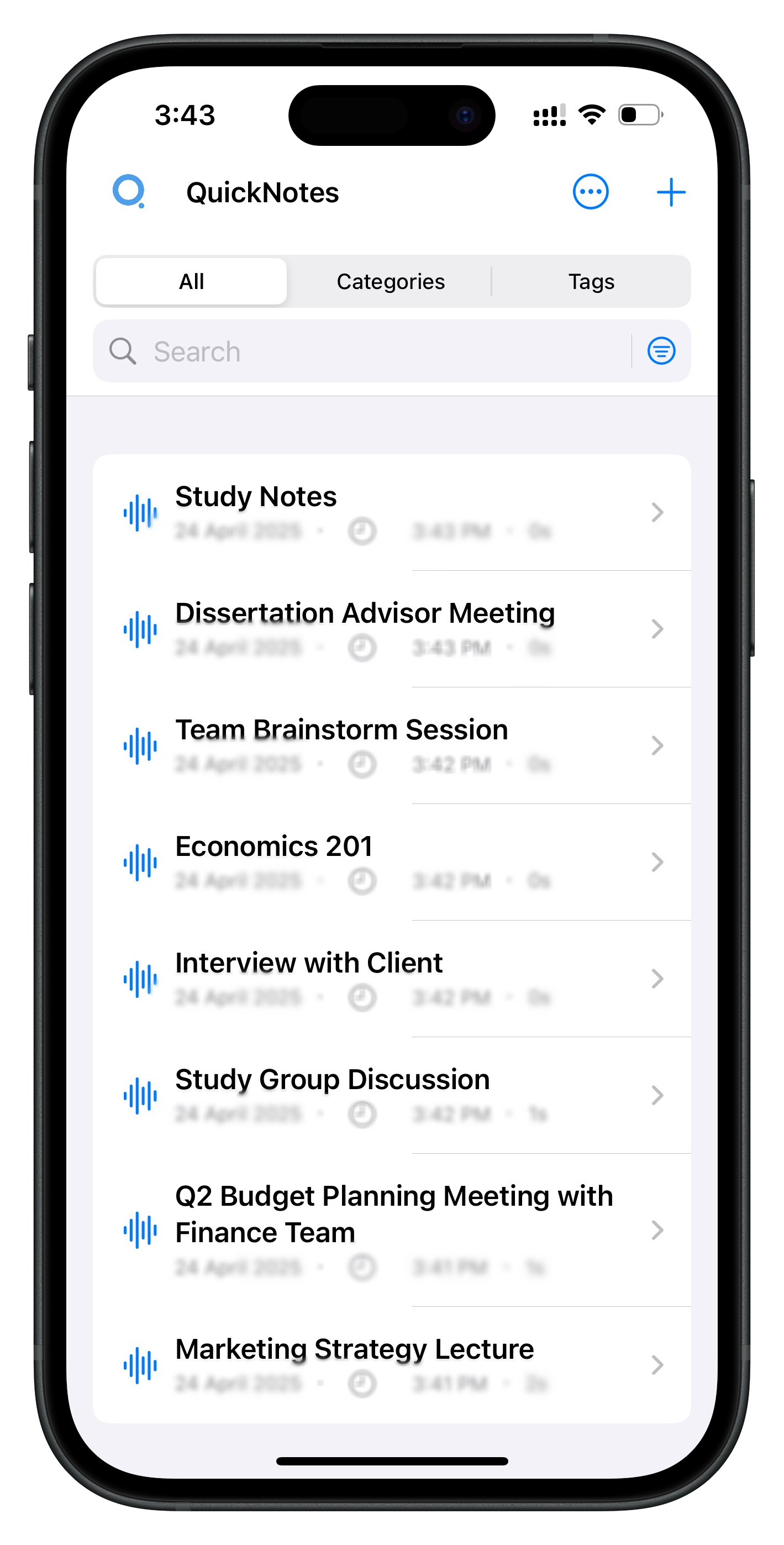Screen dimensions: 784x1545
Task: Open Study Group Discussion note
Action: (391, 1095)
